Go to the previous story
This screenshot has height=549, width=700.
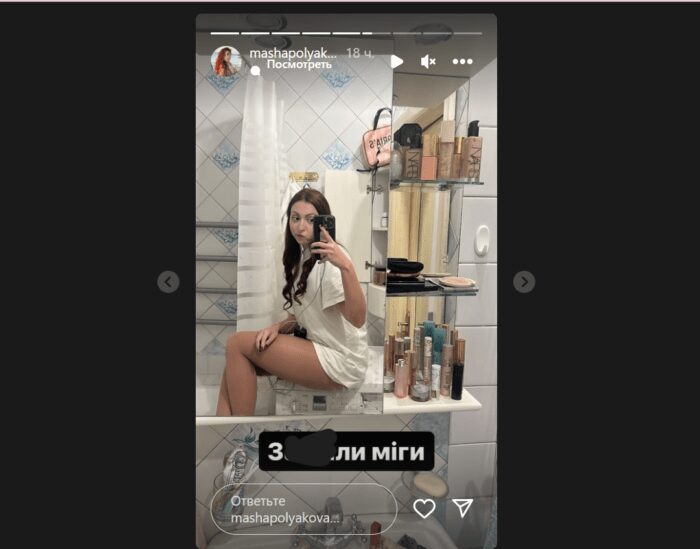pos(168,282)
